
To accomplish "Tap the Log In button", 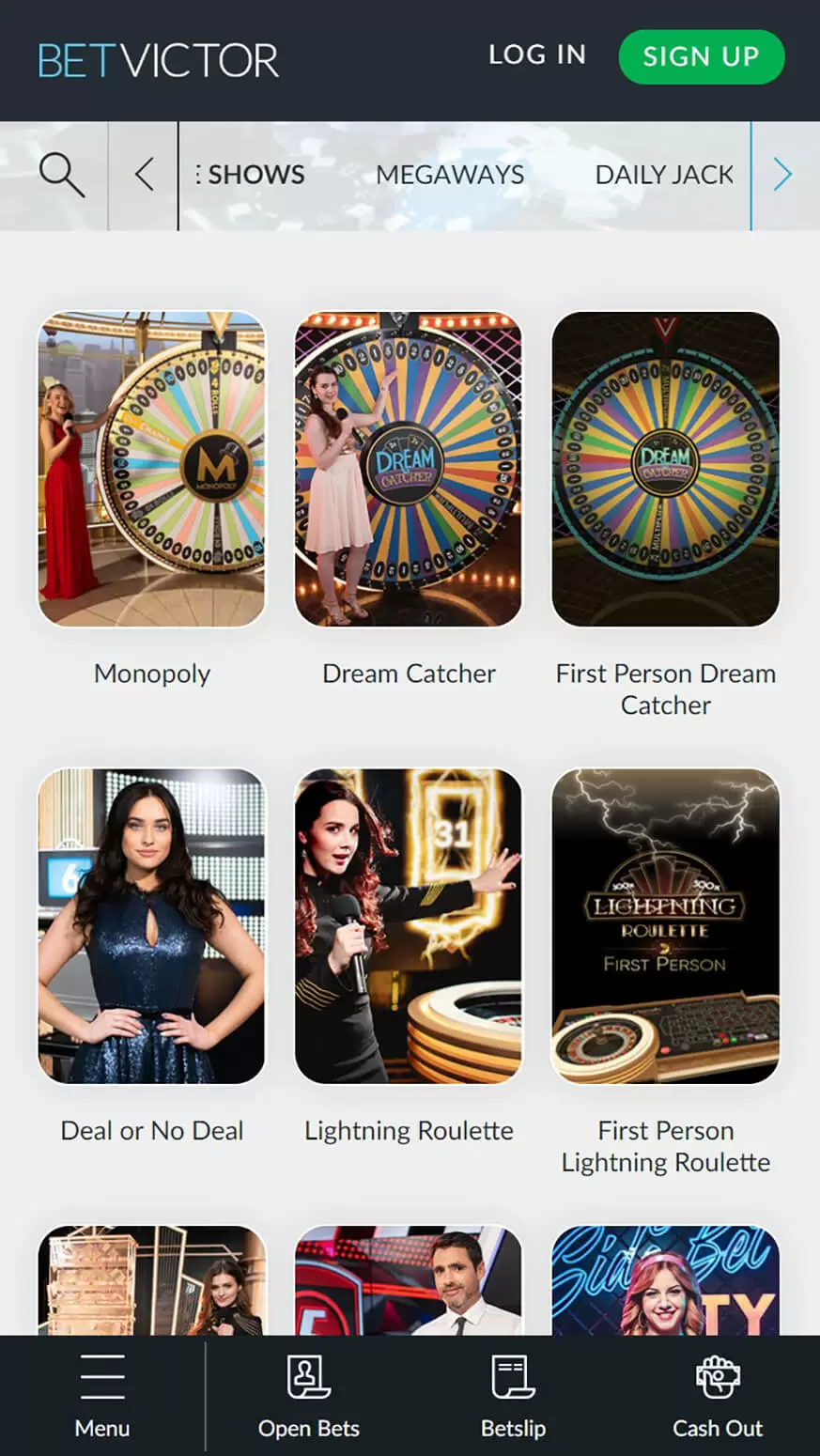I will (536, 55).
